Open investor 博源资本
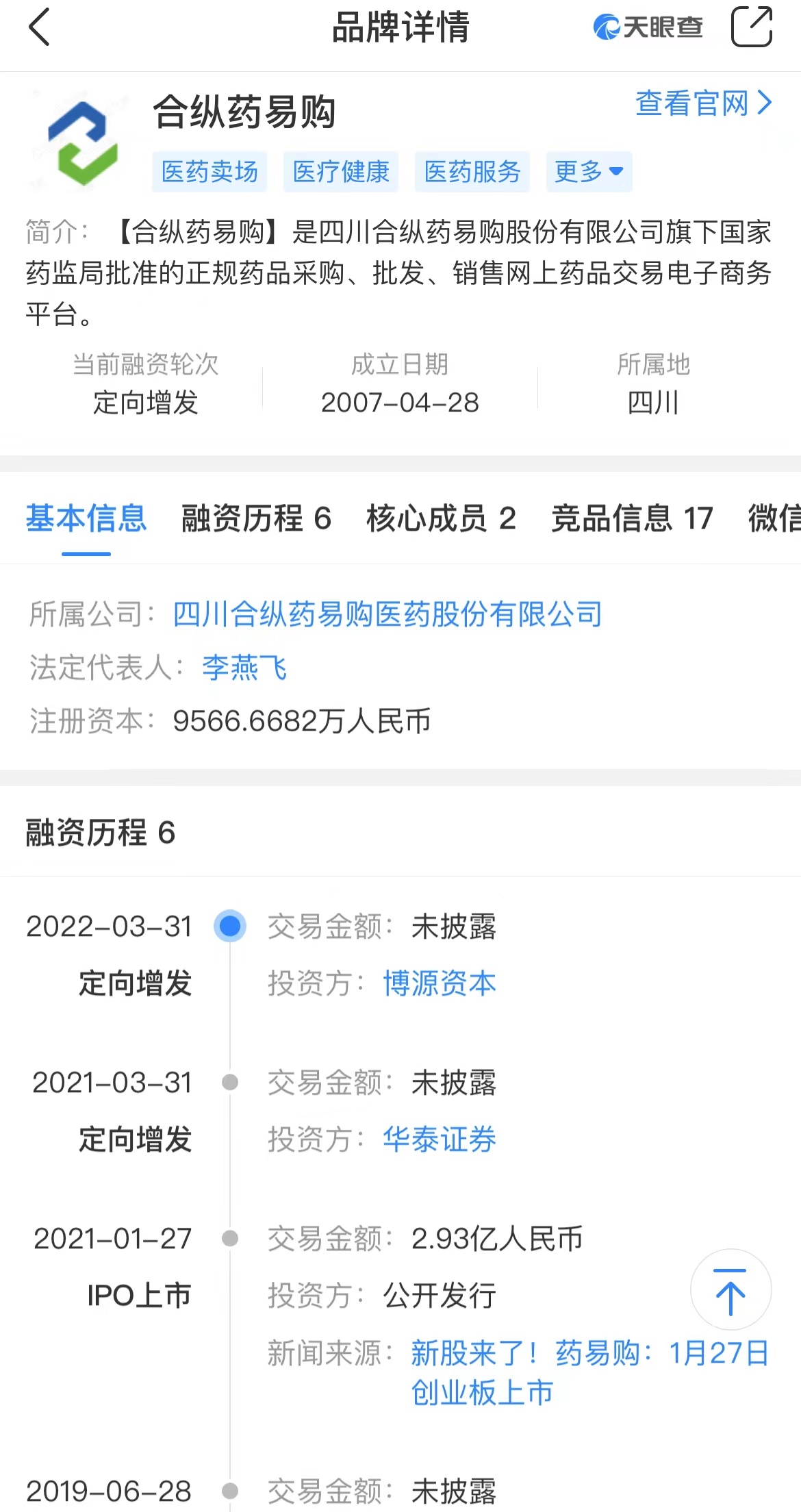801x1512 pixels. pyautogui.click(x=440, y=983)
